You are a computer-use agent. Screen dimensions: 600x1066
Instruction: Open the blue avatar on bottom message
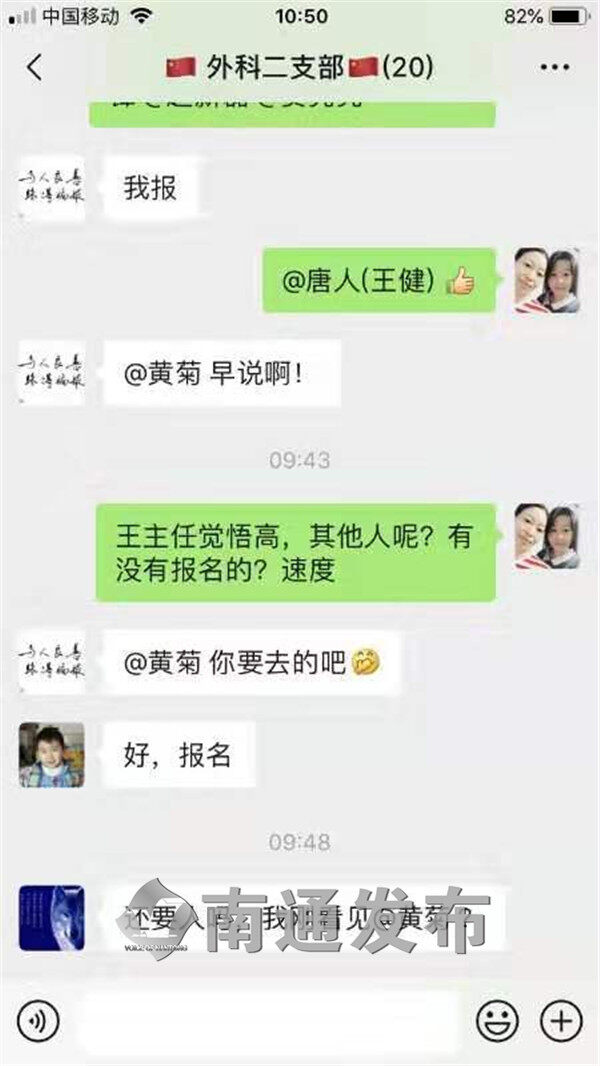[51, 917]
